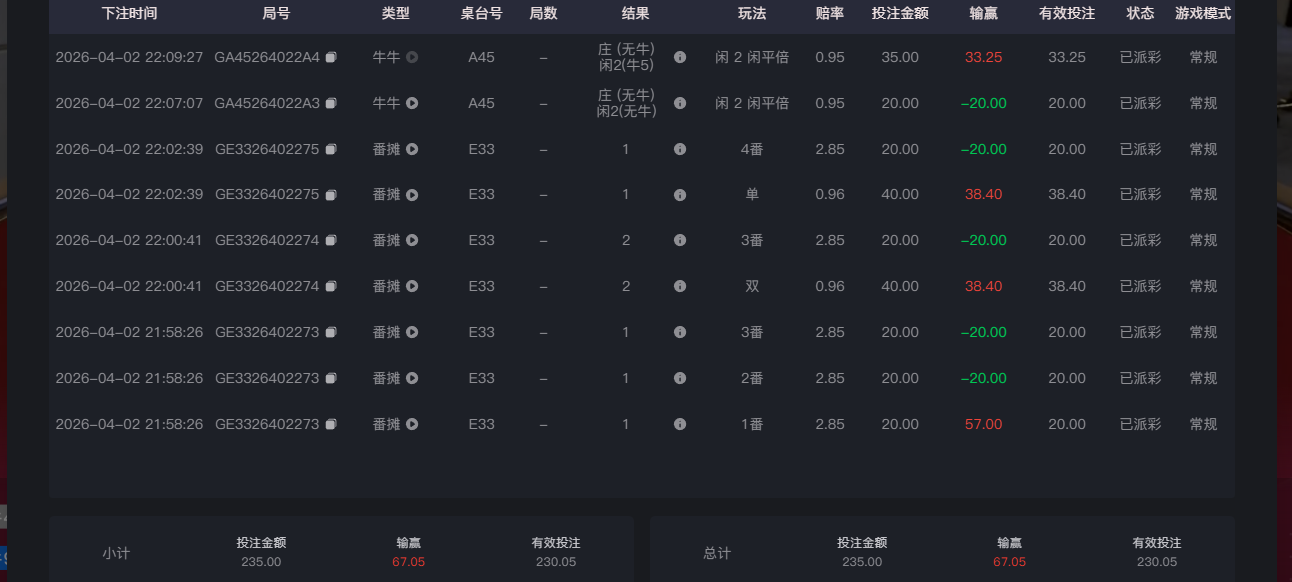Copy round number GA45264022A4
1292x582 pixels.
pyautogui.click(x=331, y=57)
